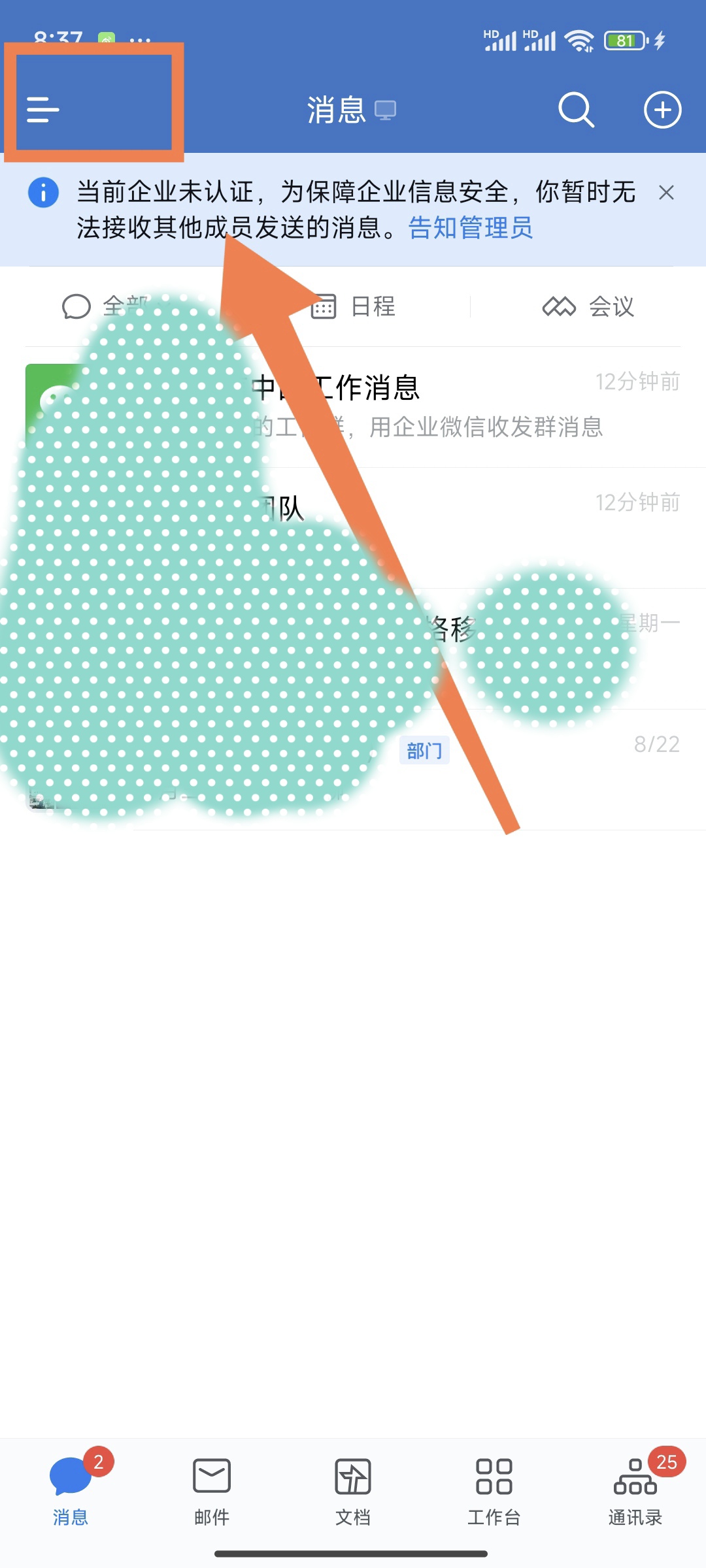Open the drawer menu button
The height and width of the screenshot is (1568, 706).
click(43, 109)
